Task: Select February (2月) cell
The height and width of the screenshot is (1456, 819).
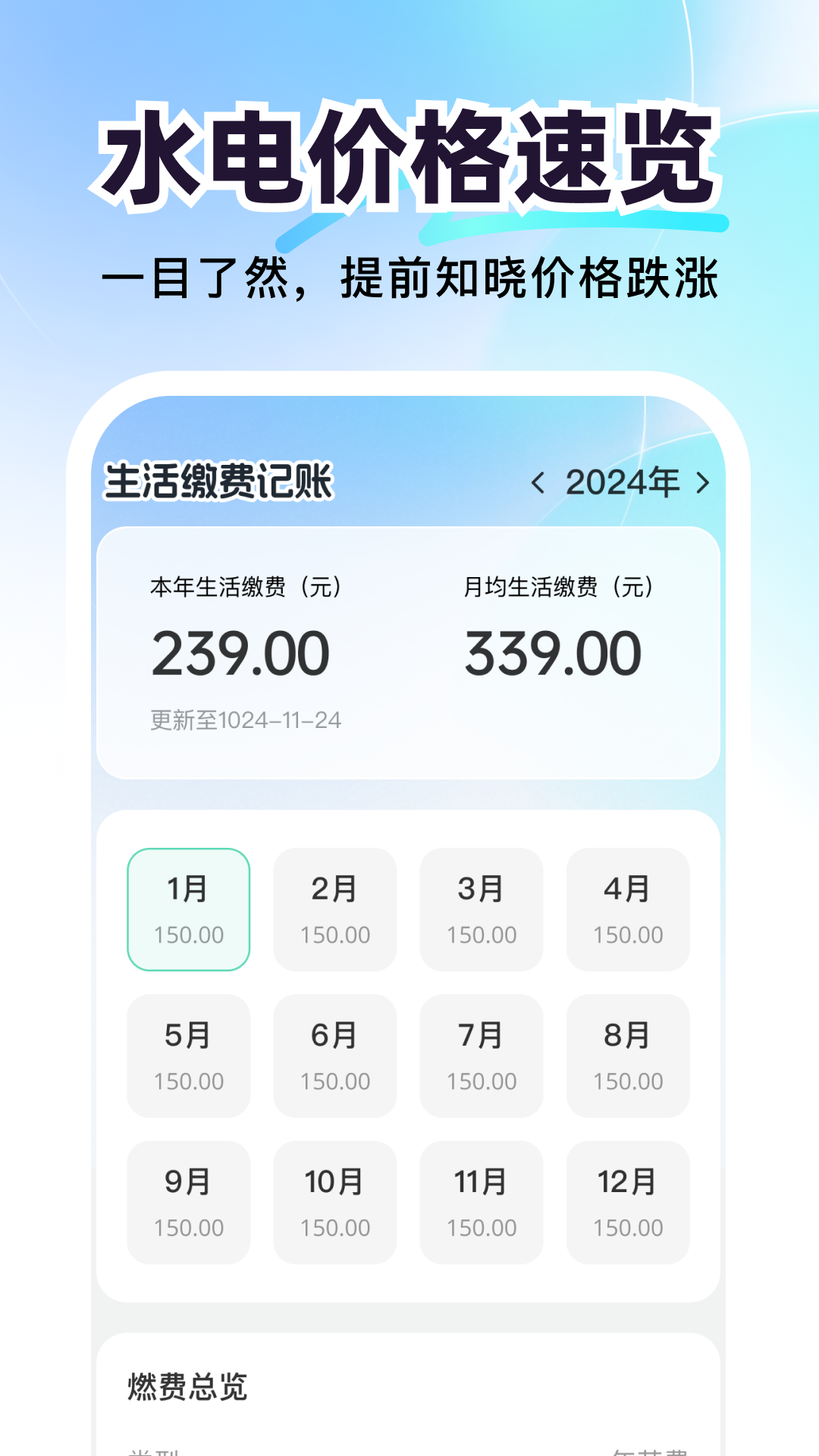Action: click(335, 908)
